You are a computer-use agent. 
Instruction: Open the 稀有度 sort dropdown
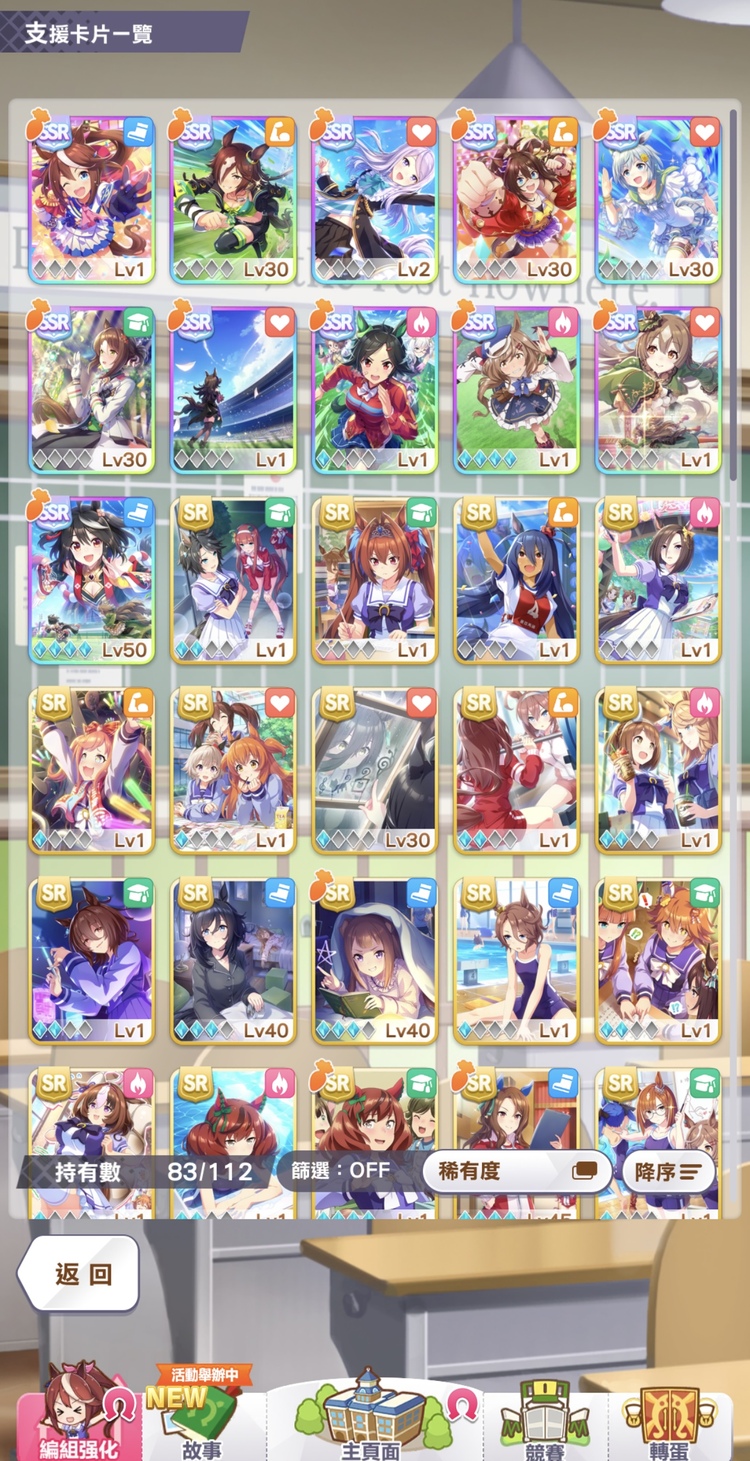pos(516,1172)
